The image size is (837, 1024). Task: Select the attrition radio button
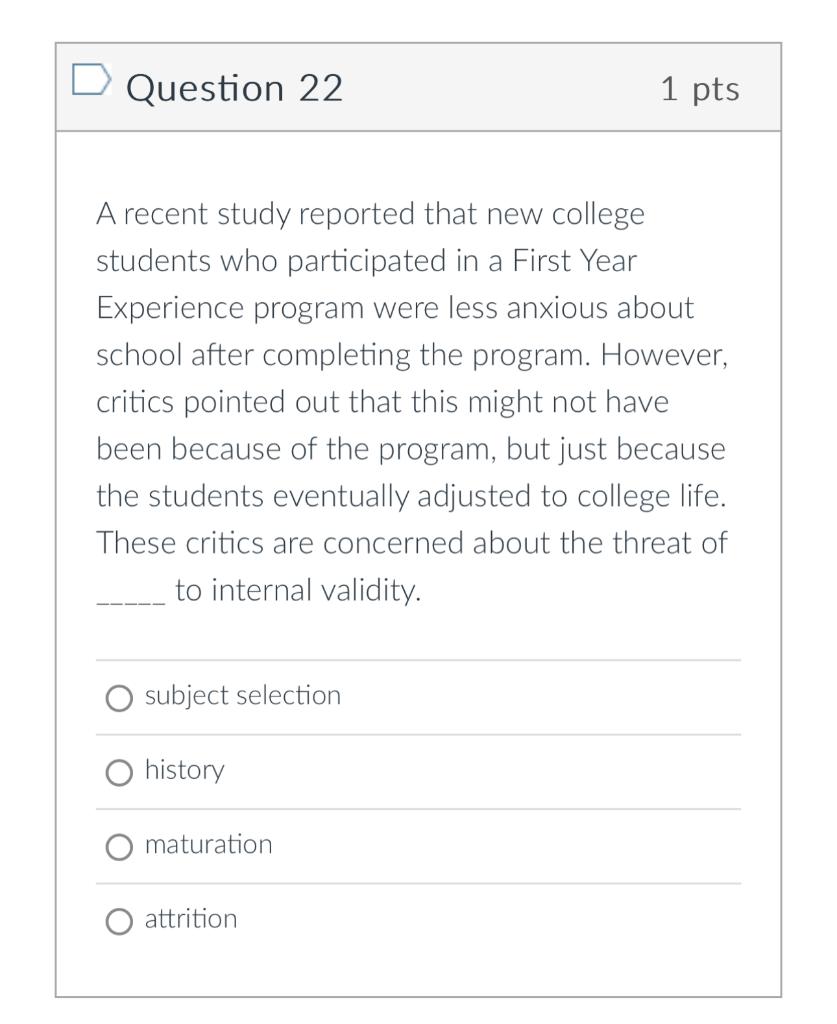119,920
